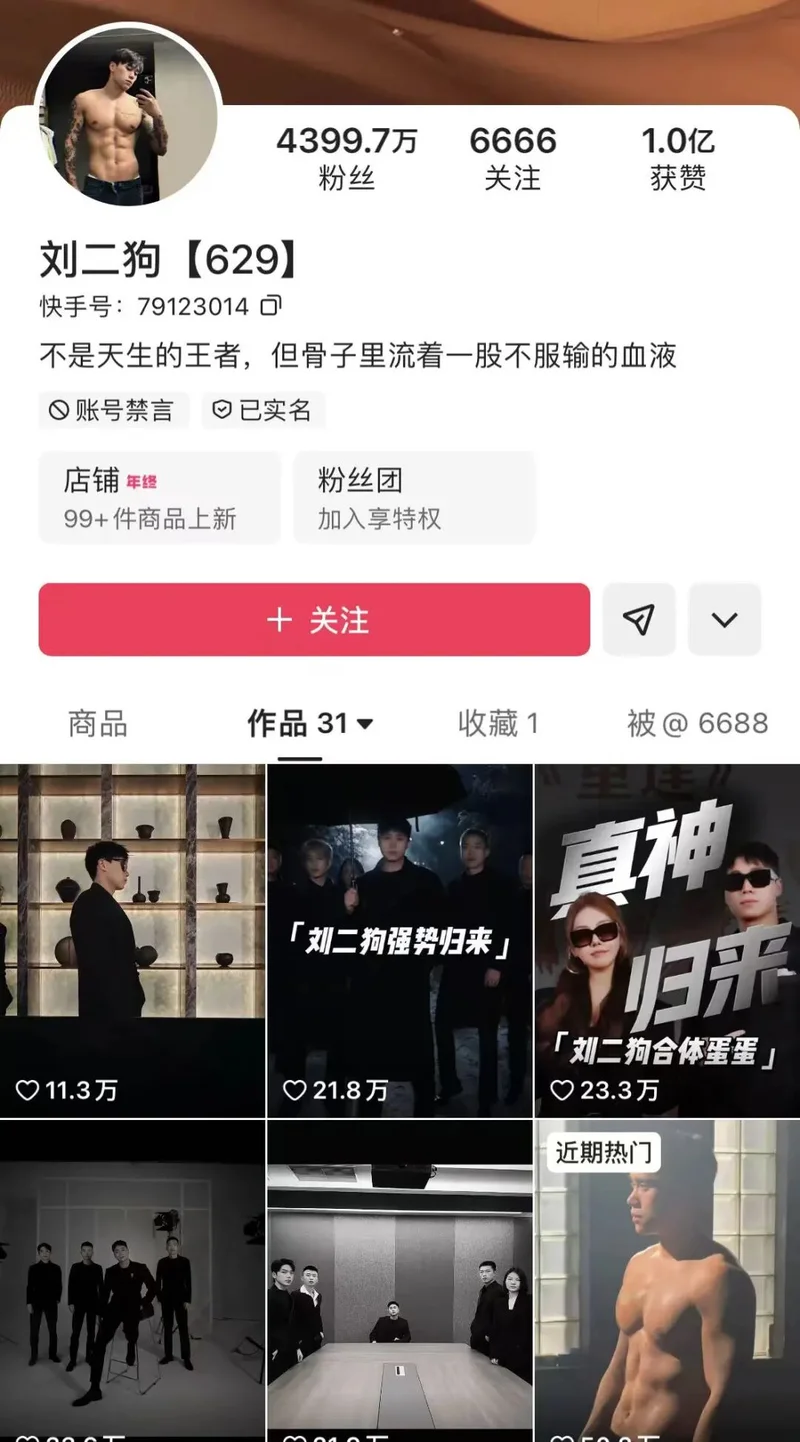Switch to the 收藏 tab

point(498,723)
